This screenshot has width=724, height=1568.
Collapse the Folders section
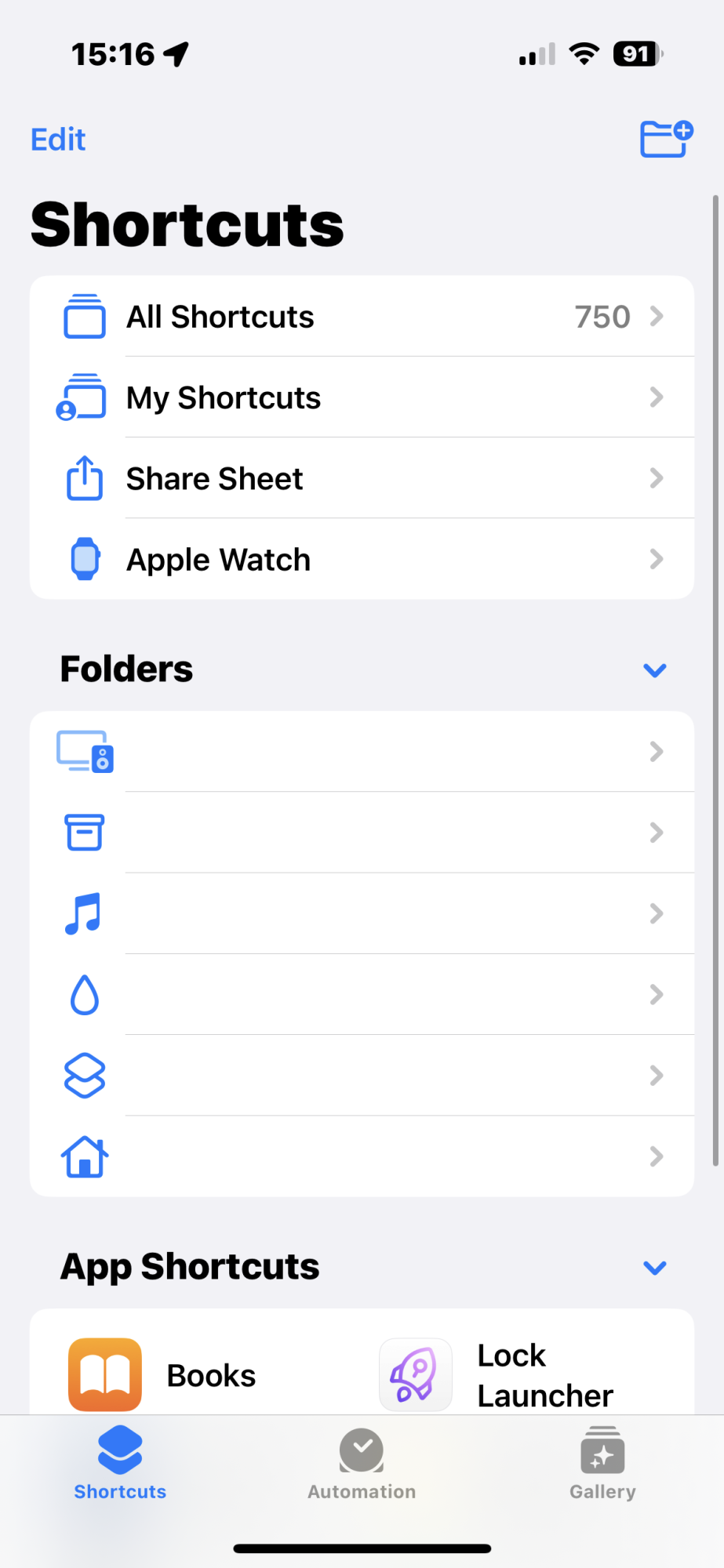[654, 670]
